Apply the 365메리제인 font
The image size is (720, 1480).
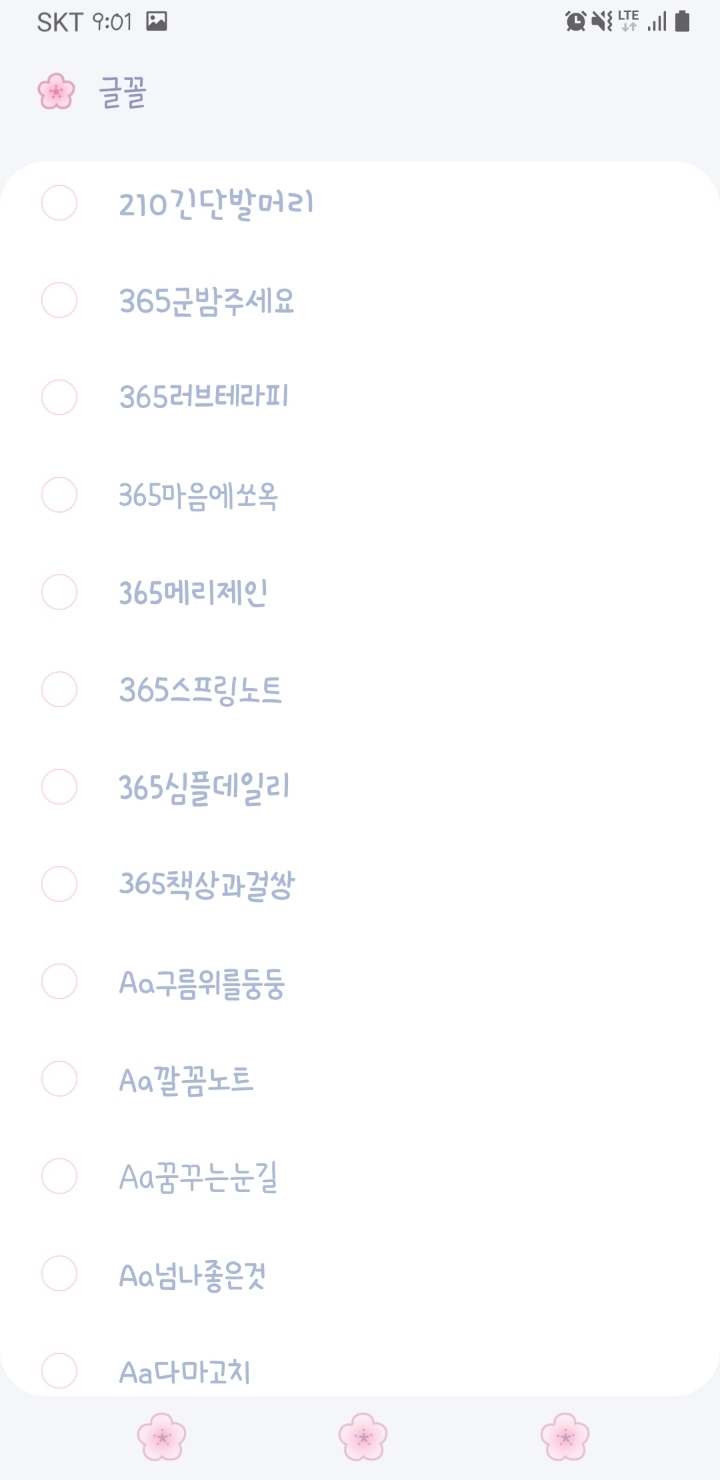(x=360, y=592)
